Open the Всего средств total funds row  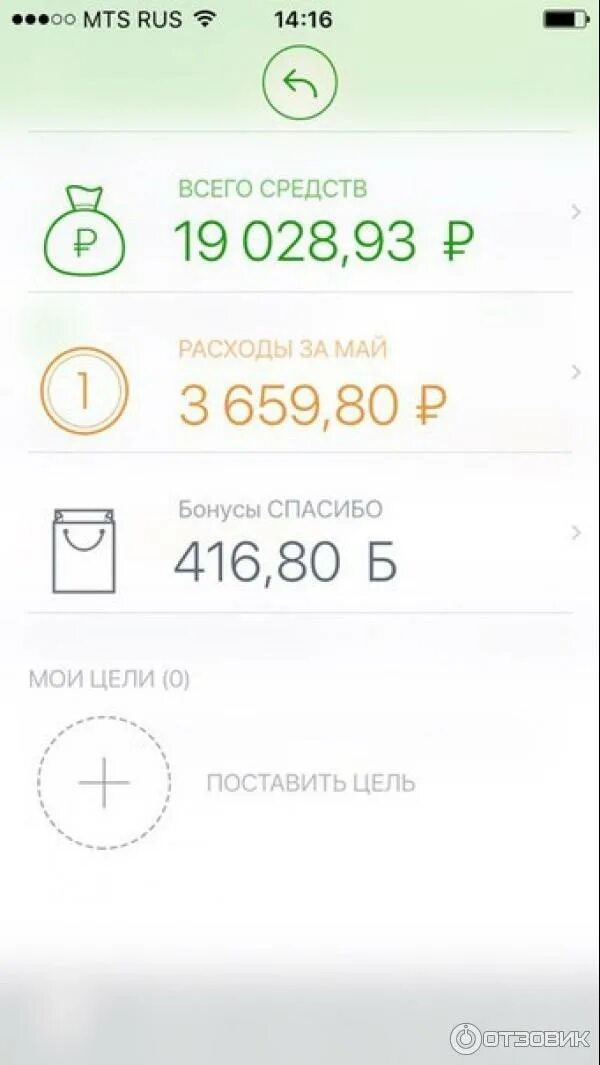300,213
